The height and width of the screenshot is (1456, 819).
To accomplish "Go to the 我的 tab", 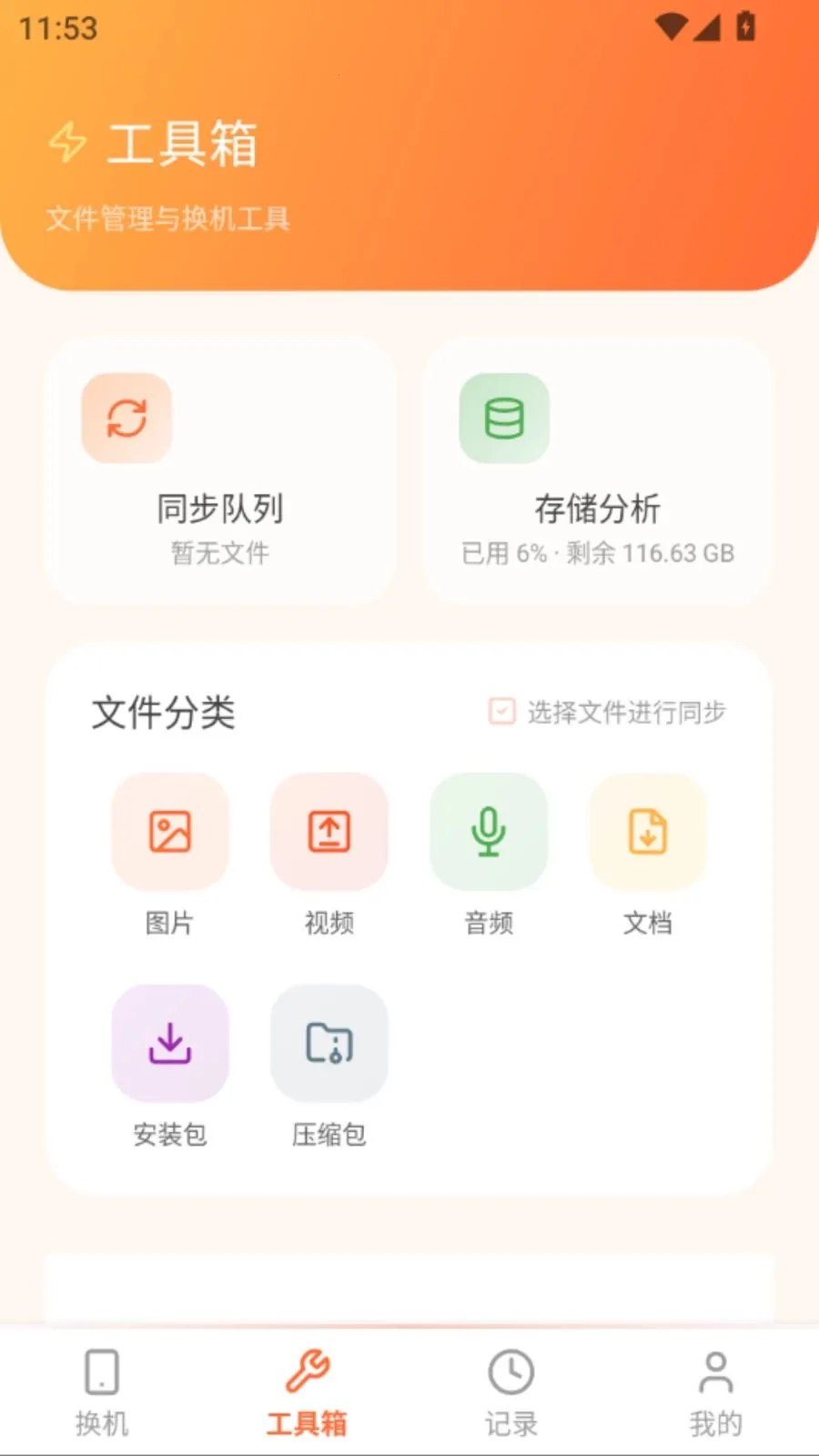I will click(716, 1392).
